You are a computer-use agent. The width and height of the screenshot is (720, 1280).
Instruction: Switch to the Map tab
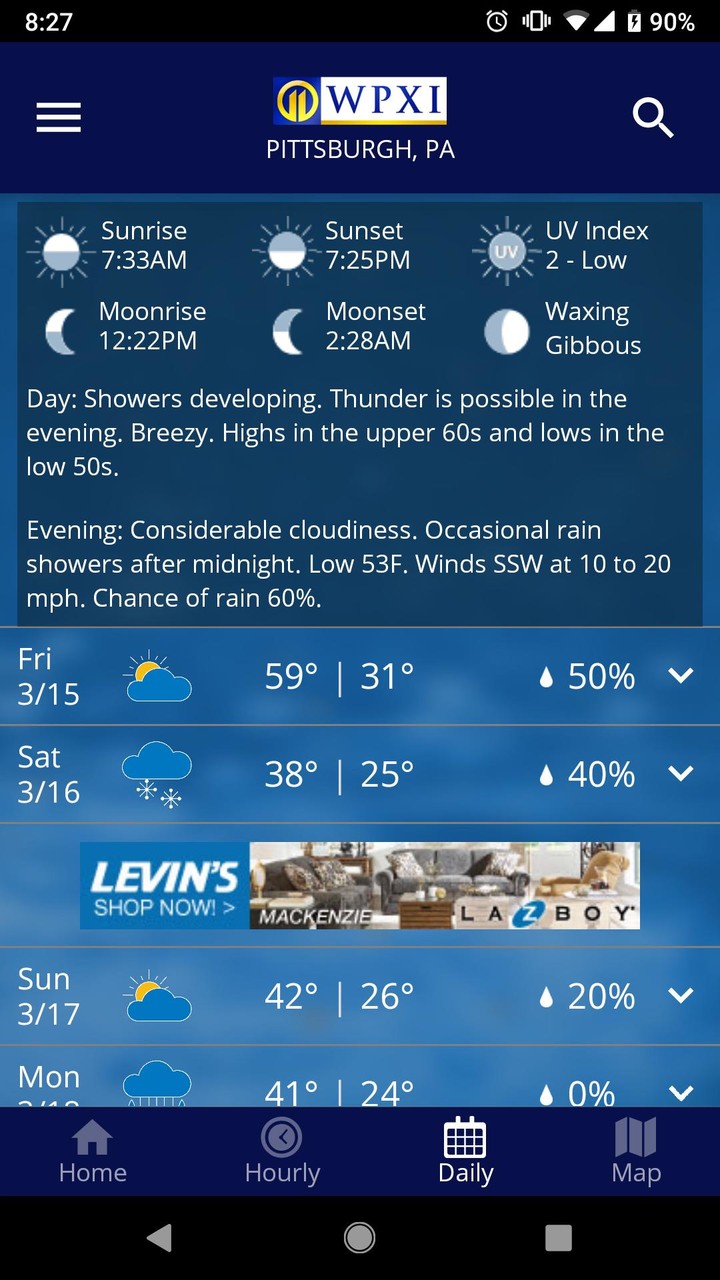(636, 1152)
